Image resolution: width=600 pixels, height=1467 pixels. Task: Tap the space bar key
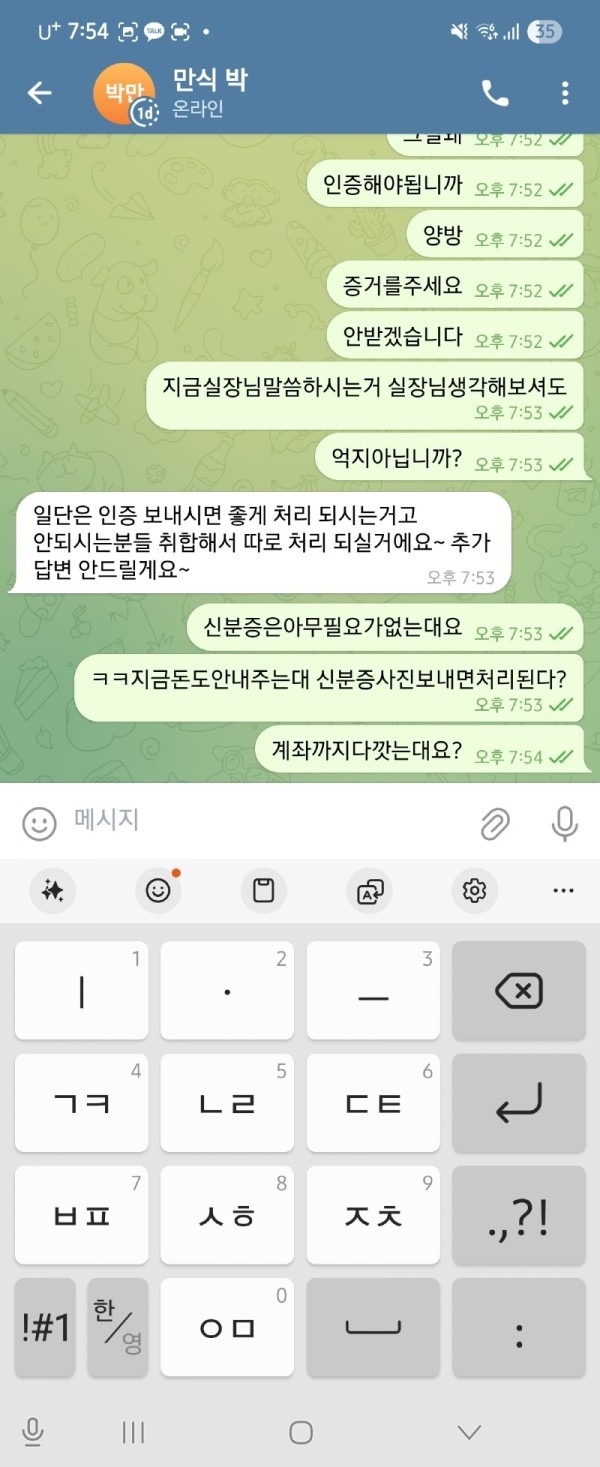coord(373,1326)
